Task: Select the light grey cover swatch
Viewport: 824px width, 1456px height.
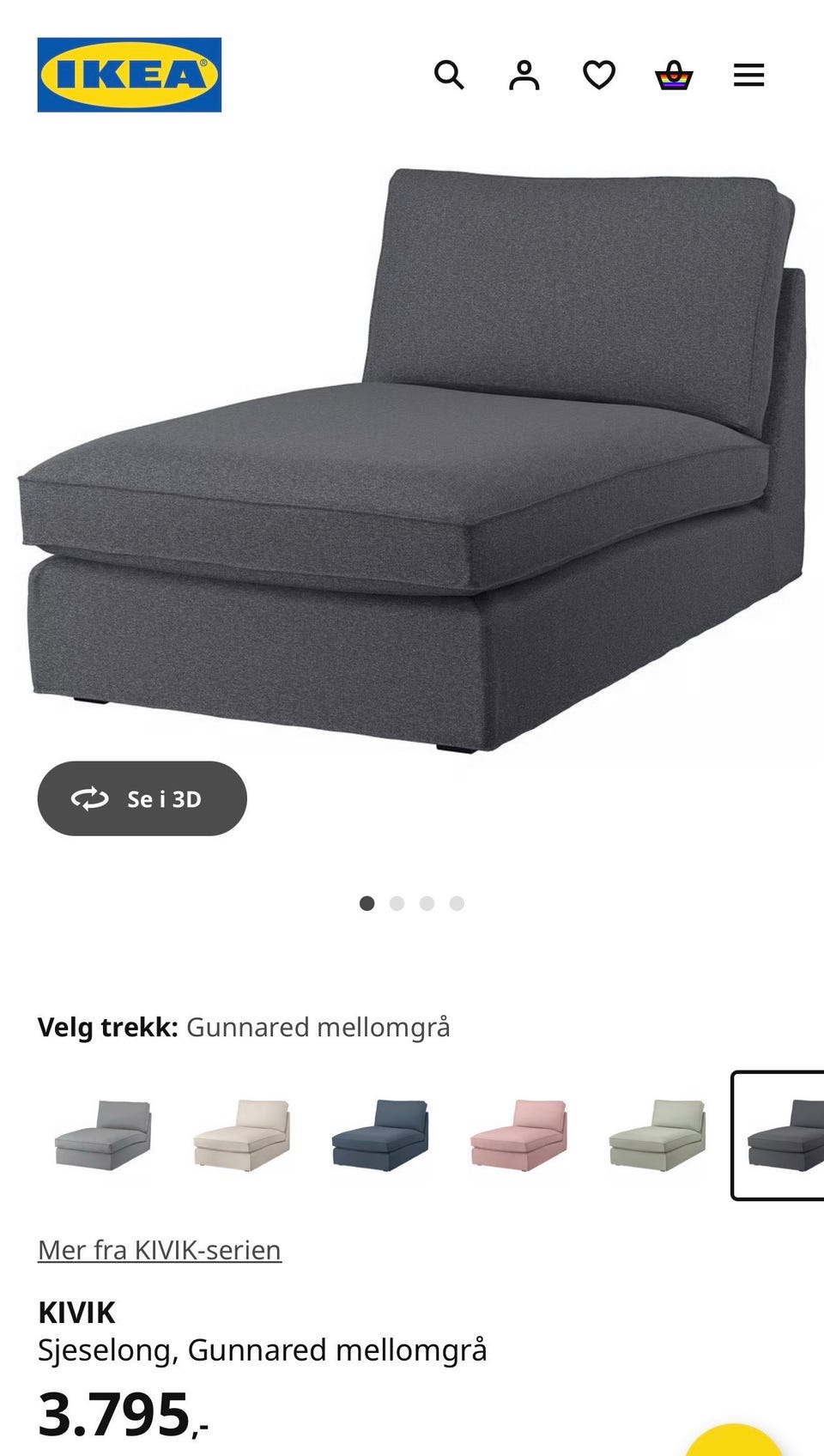Action: pos(103,1133)
